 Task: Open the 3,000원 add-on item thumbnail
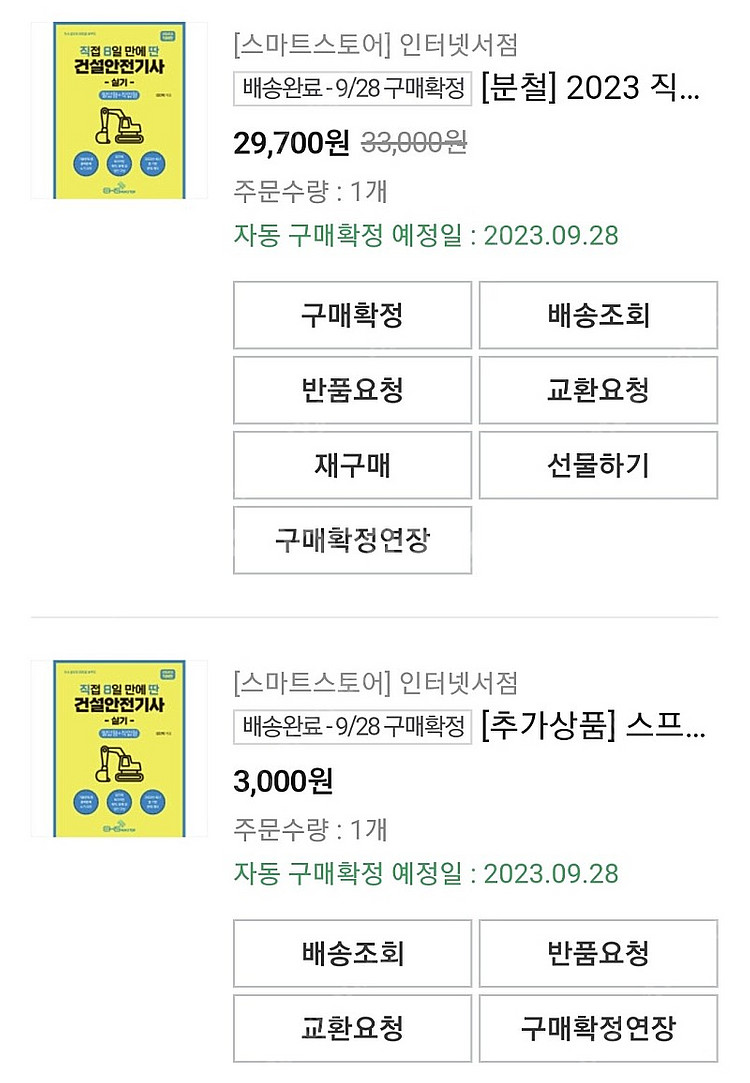119,748
